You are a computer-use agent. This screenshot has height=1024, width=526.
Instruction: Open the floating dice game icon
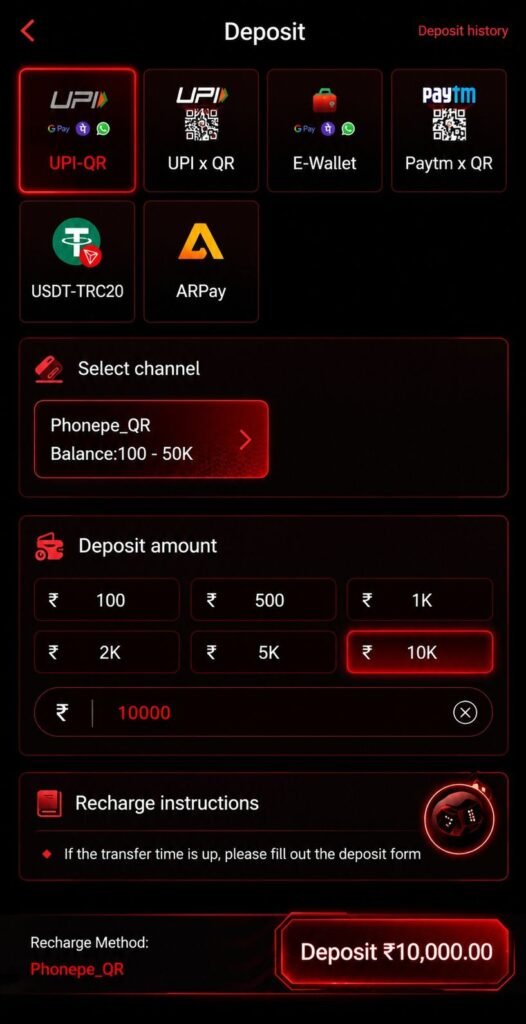459,816
